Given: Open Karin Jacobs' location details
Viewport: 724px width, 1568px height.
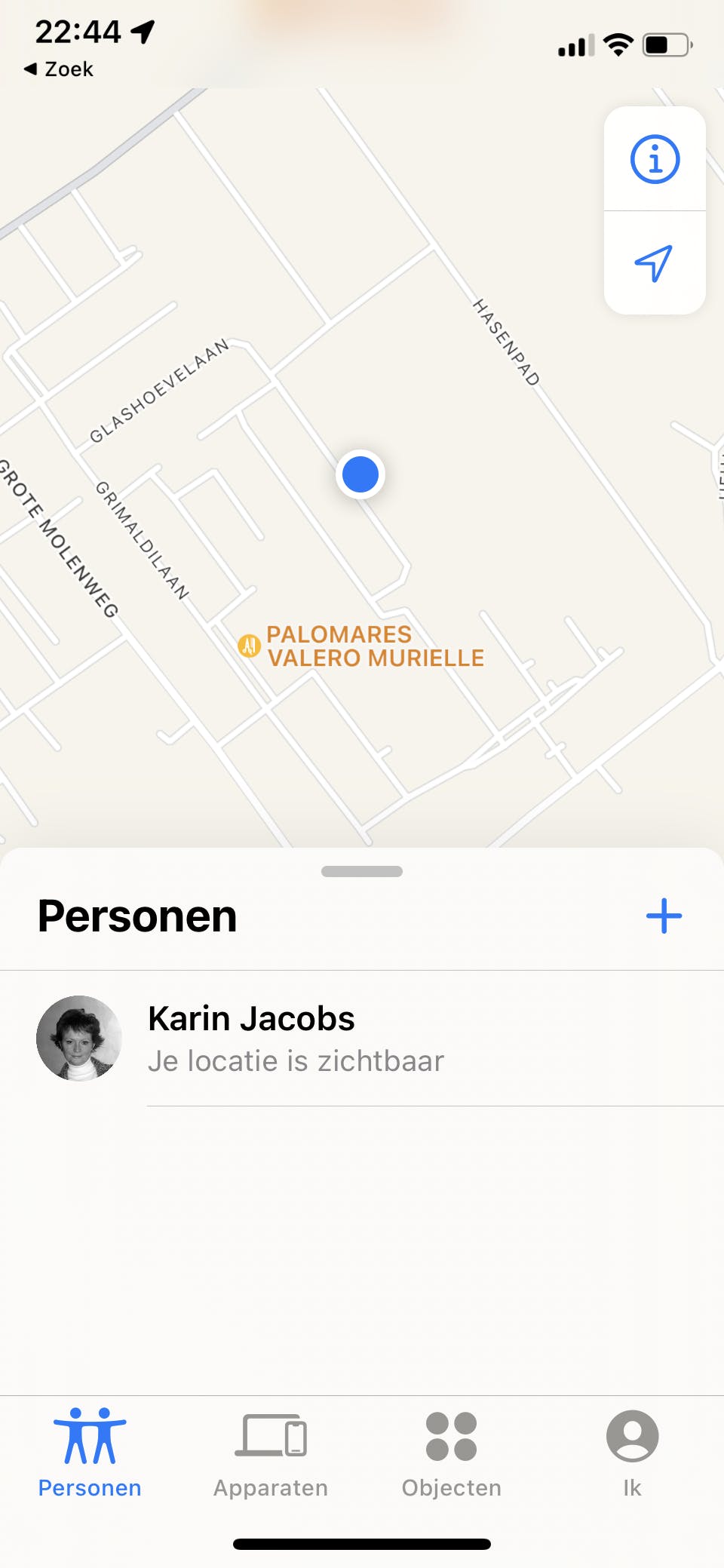Looking at the screenshot, I should click(x=362, y=1039).
